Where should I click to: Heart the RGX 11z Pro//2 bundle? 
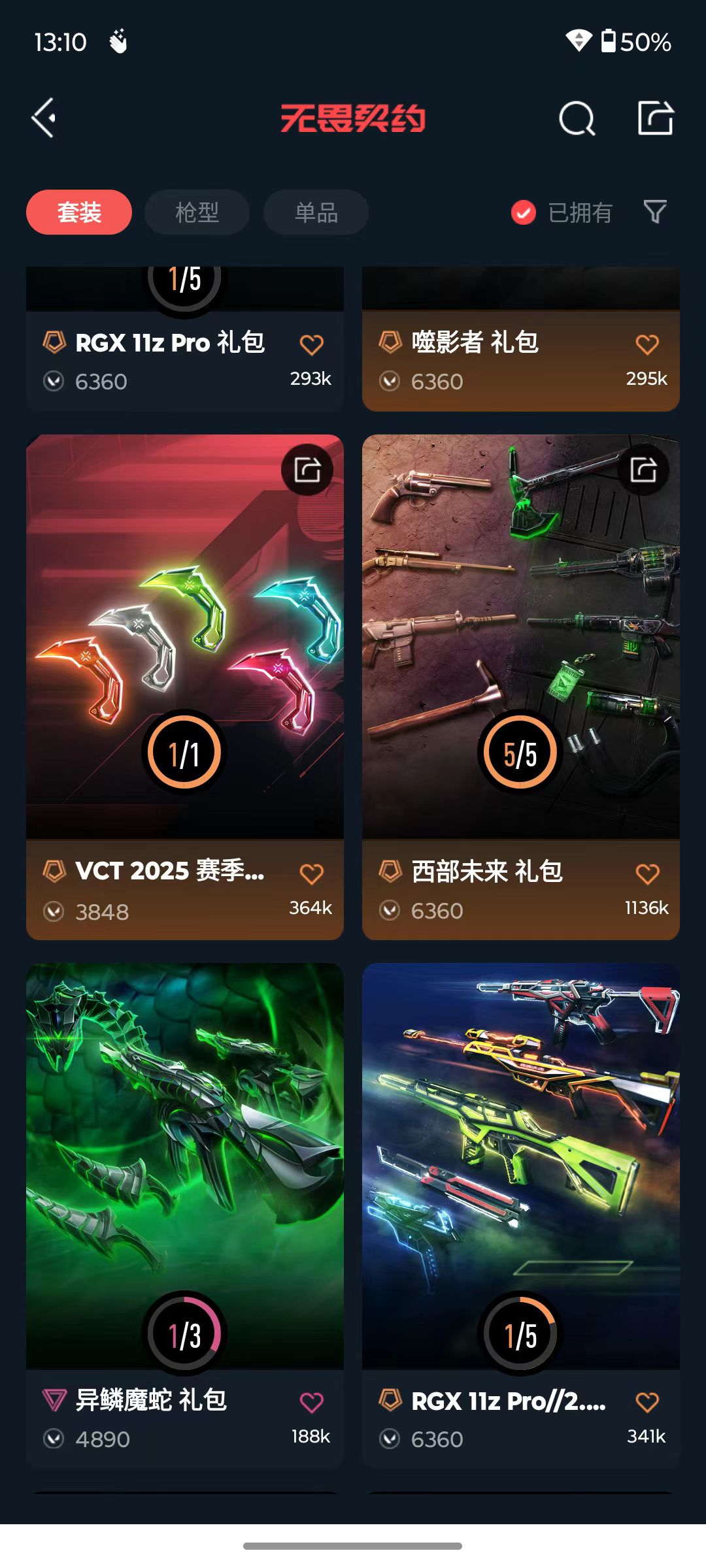click(647, 1402)
